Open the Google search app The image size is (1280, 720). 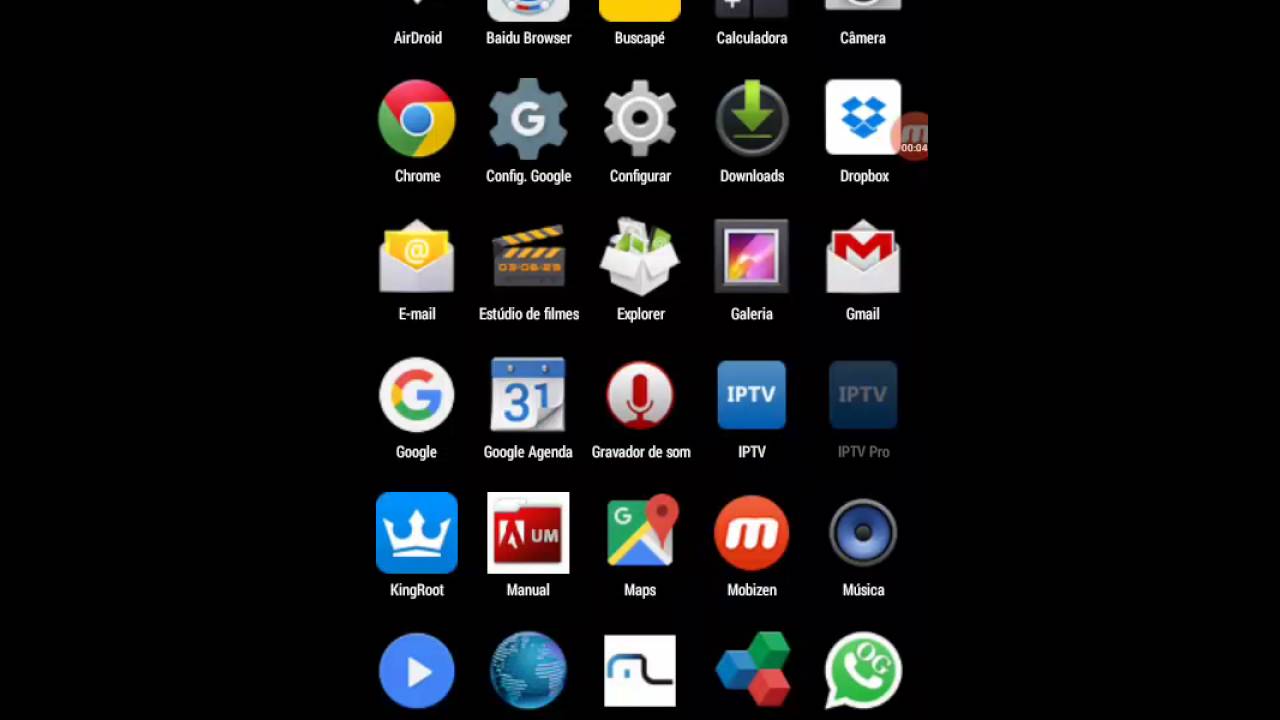click(x=417, y=396)
